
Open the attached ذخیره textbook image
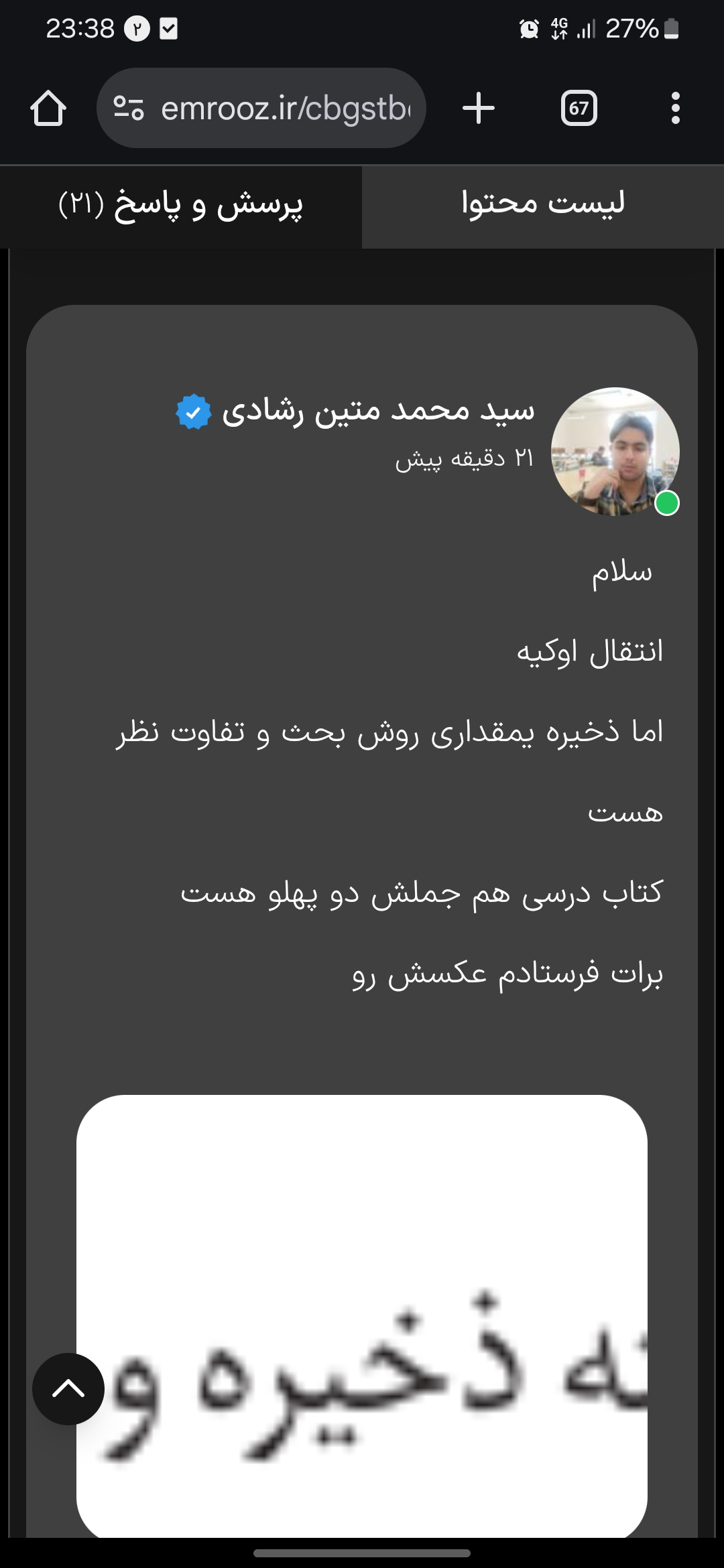pos(362,1315)
